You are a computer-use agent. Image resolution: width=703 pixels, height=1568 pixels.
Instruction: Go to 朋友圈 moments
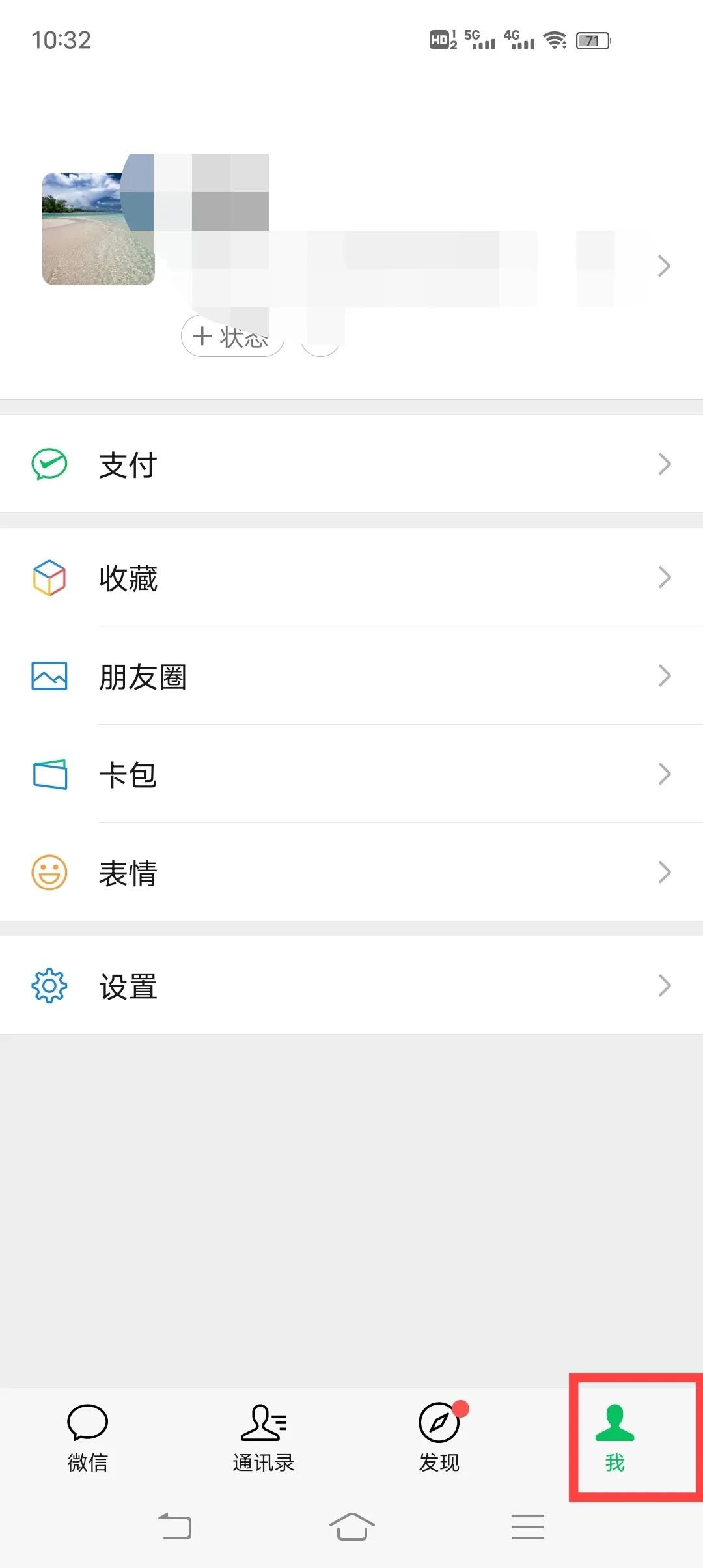[351, 676]
